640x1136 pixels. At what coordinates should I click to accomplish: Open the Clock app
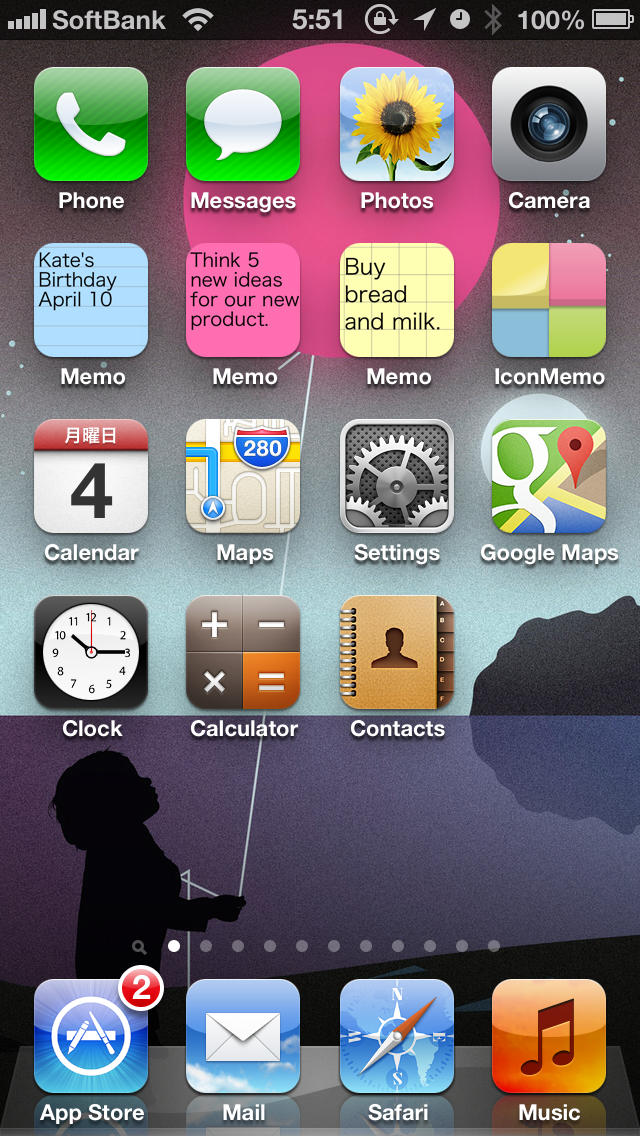coord(91,652)
